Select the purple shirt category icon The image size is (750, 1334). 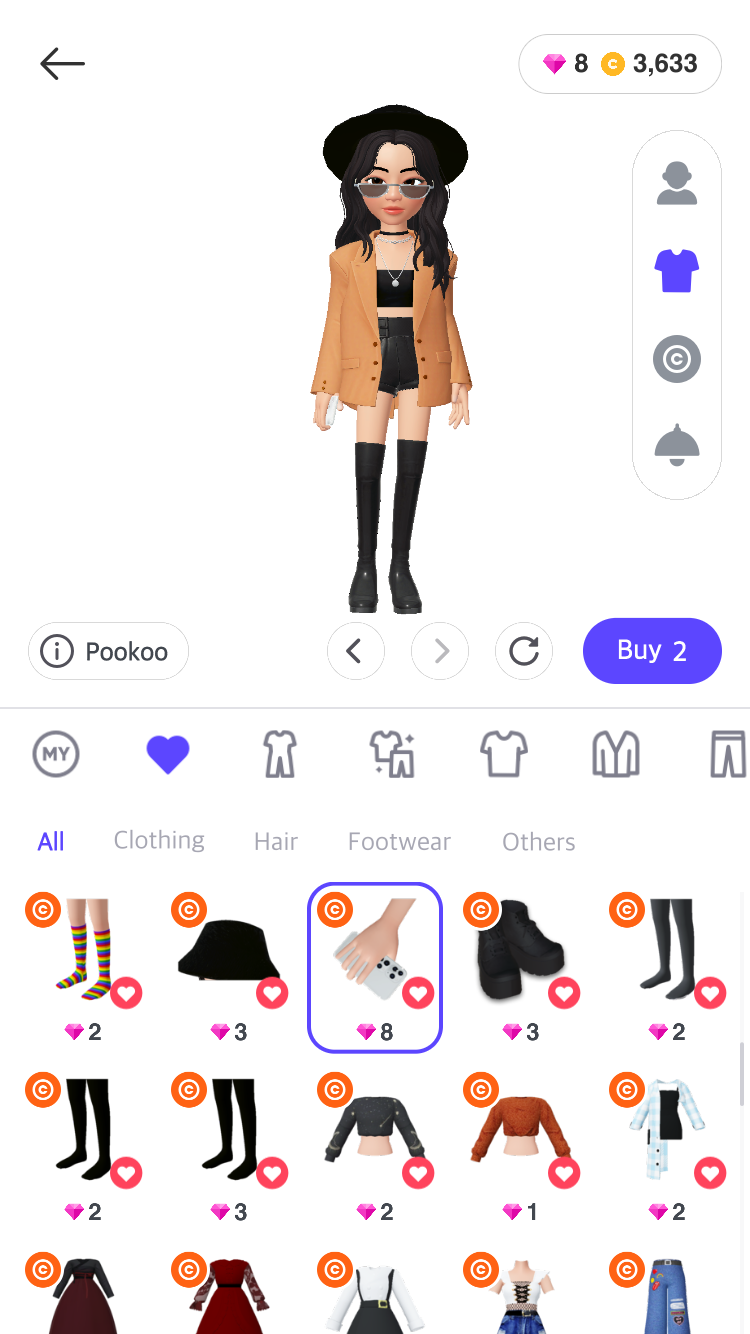click(677, 271)
